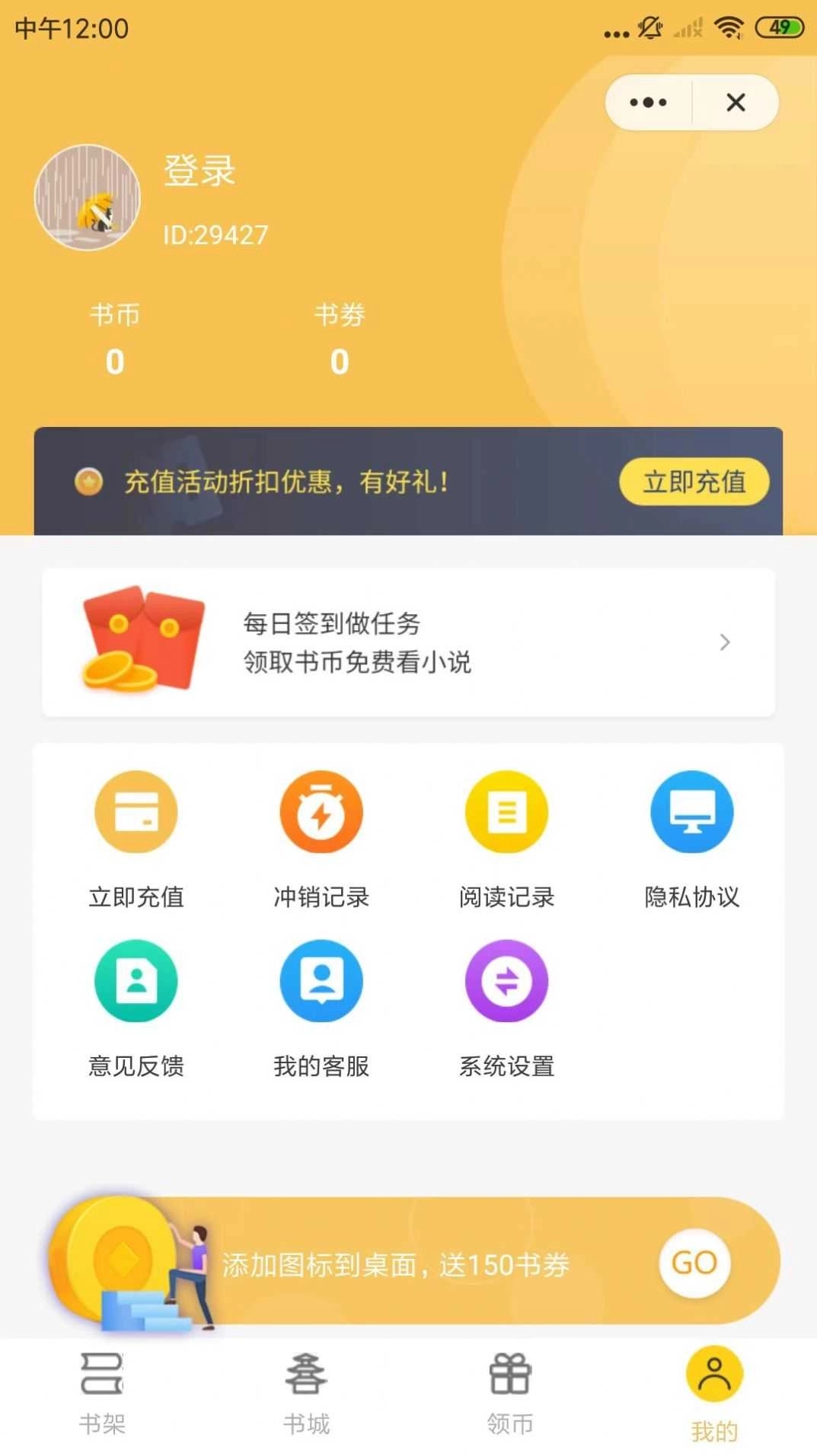Viewport: 817px width, 1456px height.
Task: Open the 意见反馈 feedback icon
Action: pos(136,981)
